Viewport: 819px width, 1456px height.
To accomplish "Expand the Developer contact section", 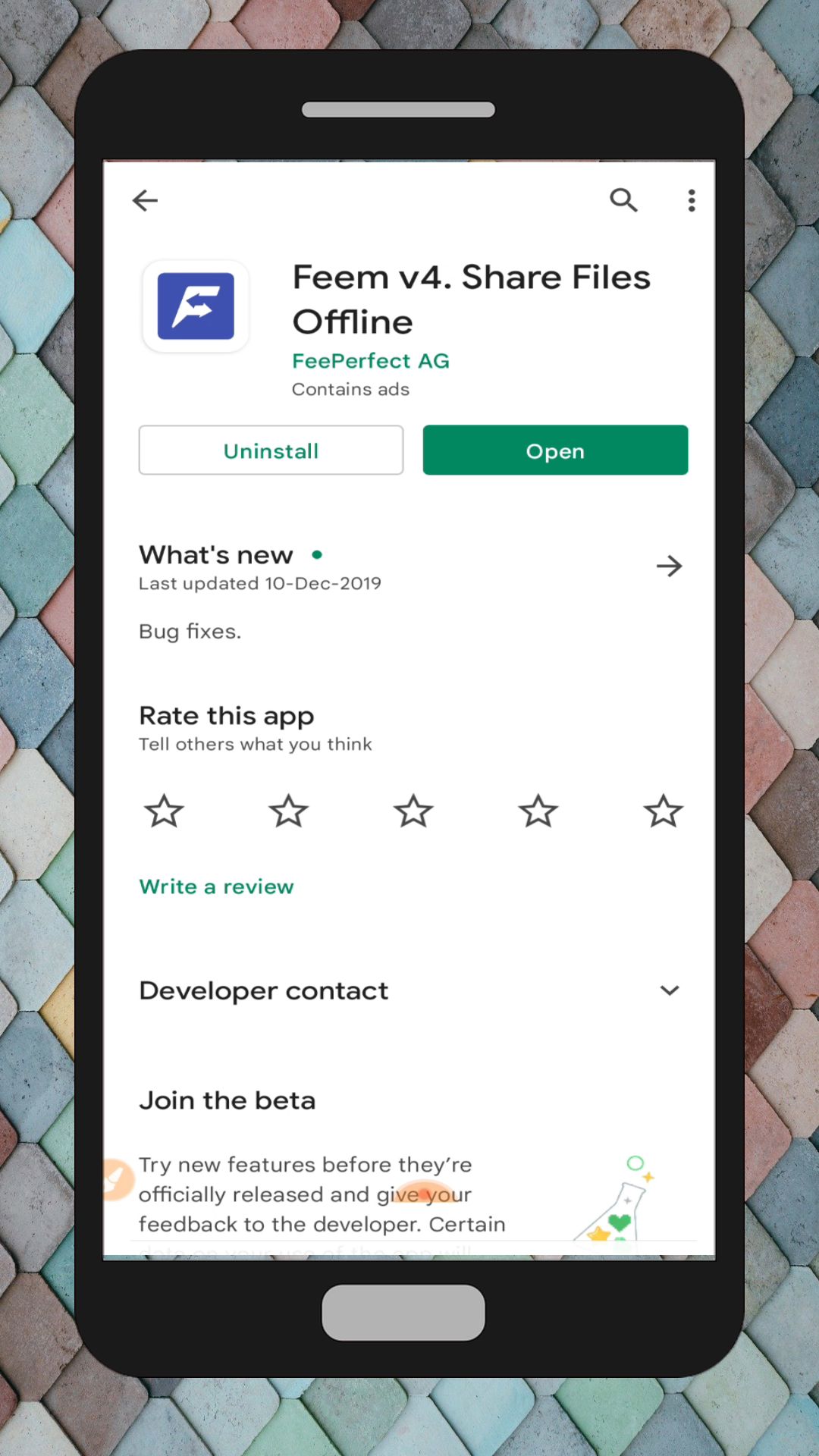I will (x=669, y=990).
